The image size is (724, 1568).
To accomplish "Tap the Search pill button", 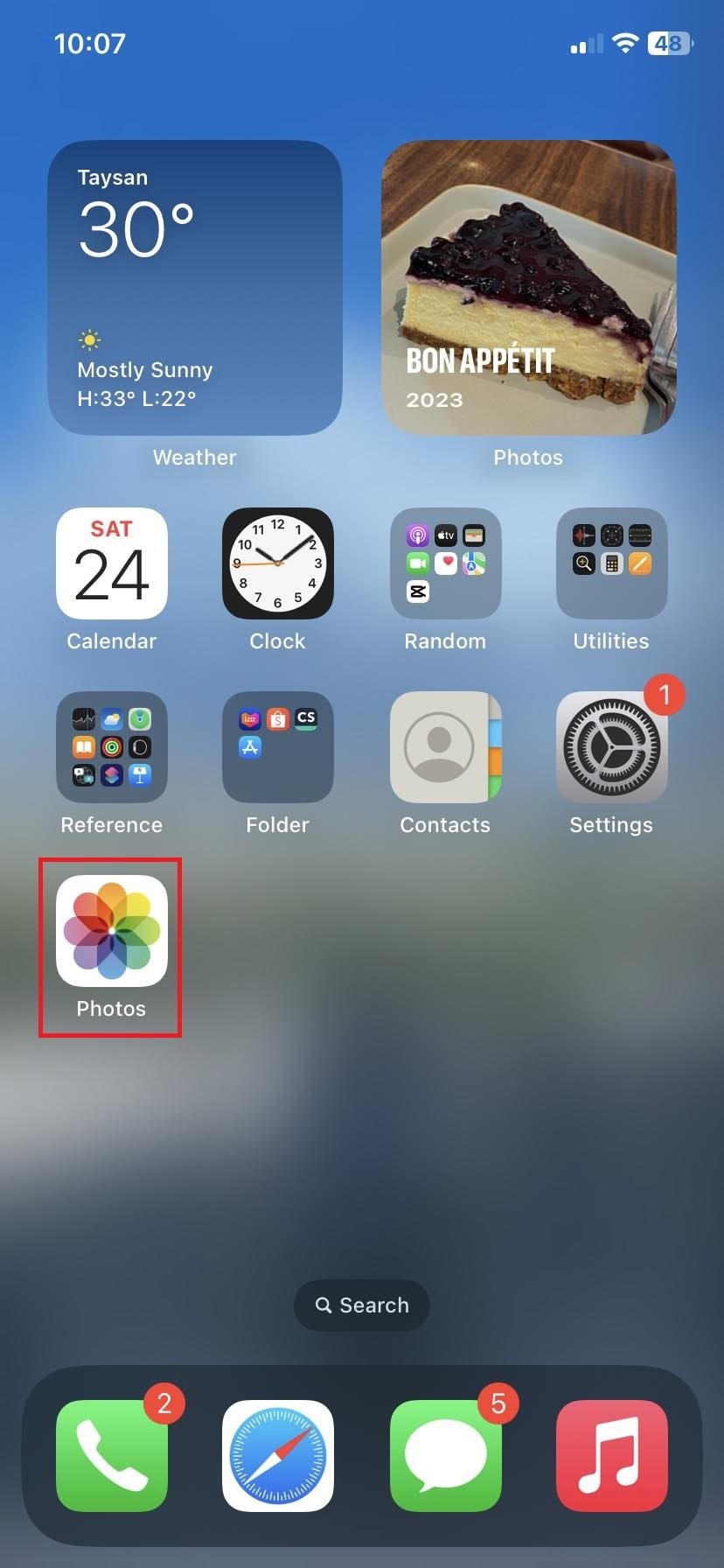I will click(x=362, y=1305).
